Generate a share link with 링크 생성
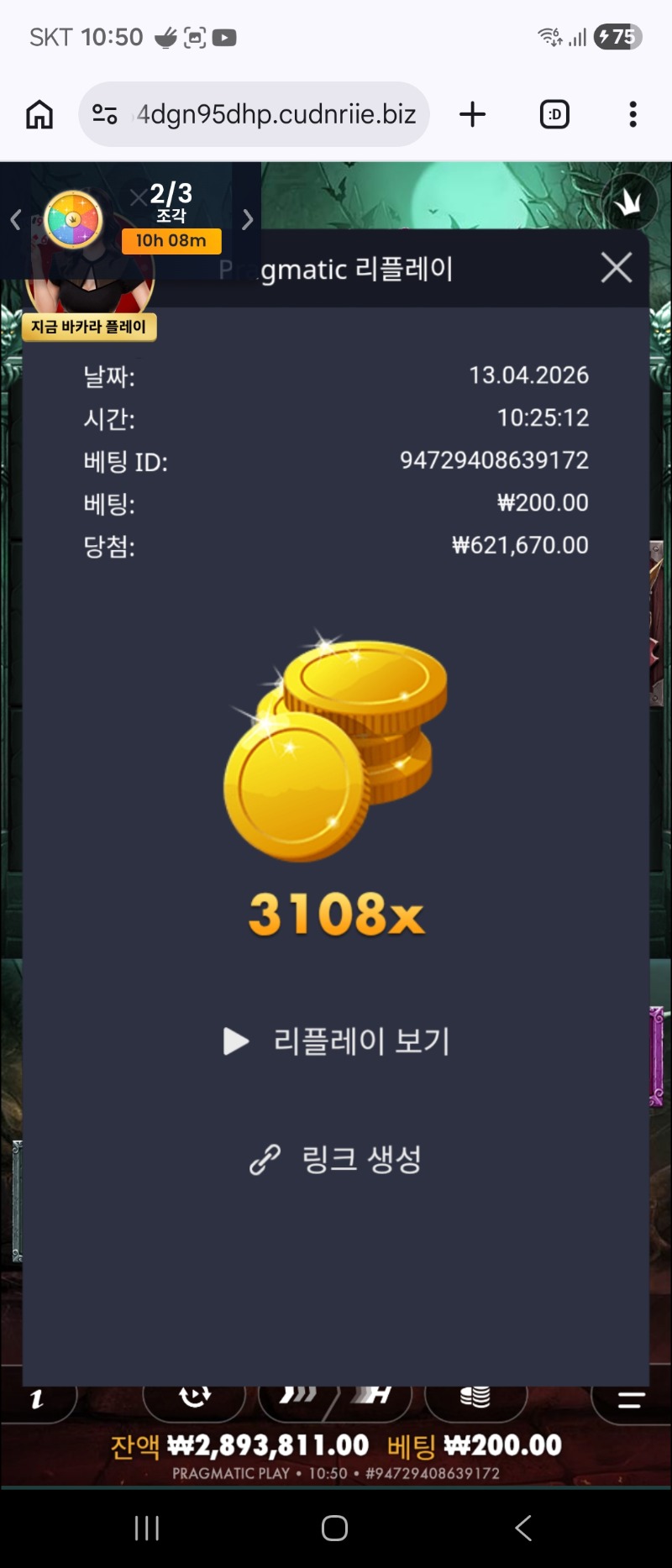Viewport: 672px width, 1568px height. click(336, 1160)
